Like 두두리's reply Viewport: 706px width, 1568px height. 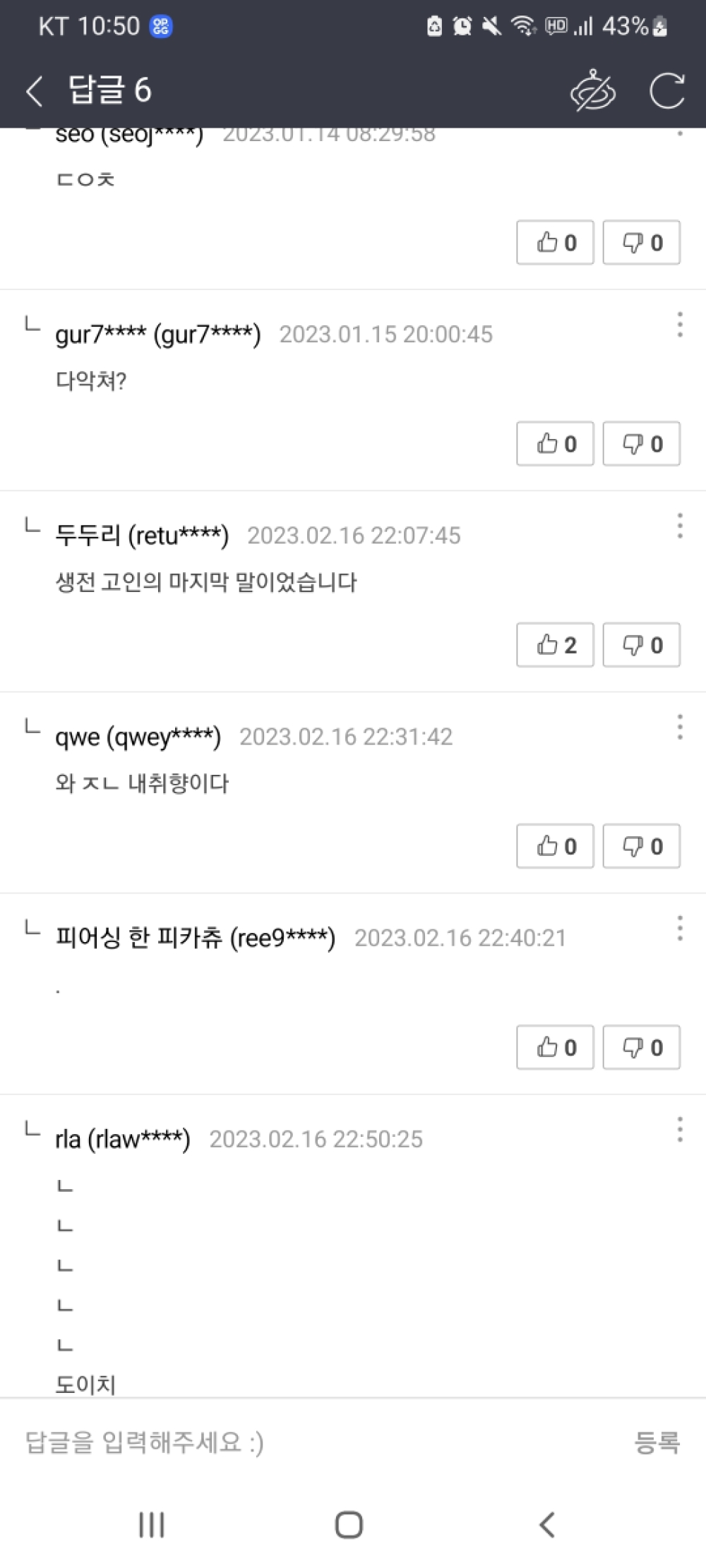[555, 645]
